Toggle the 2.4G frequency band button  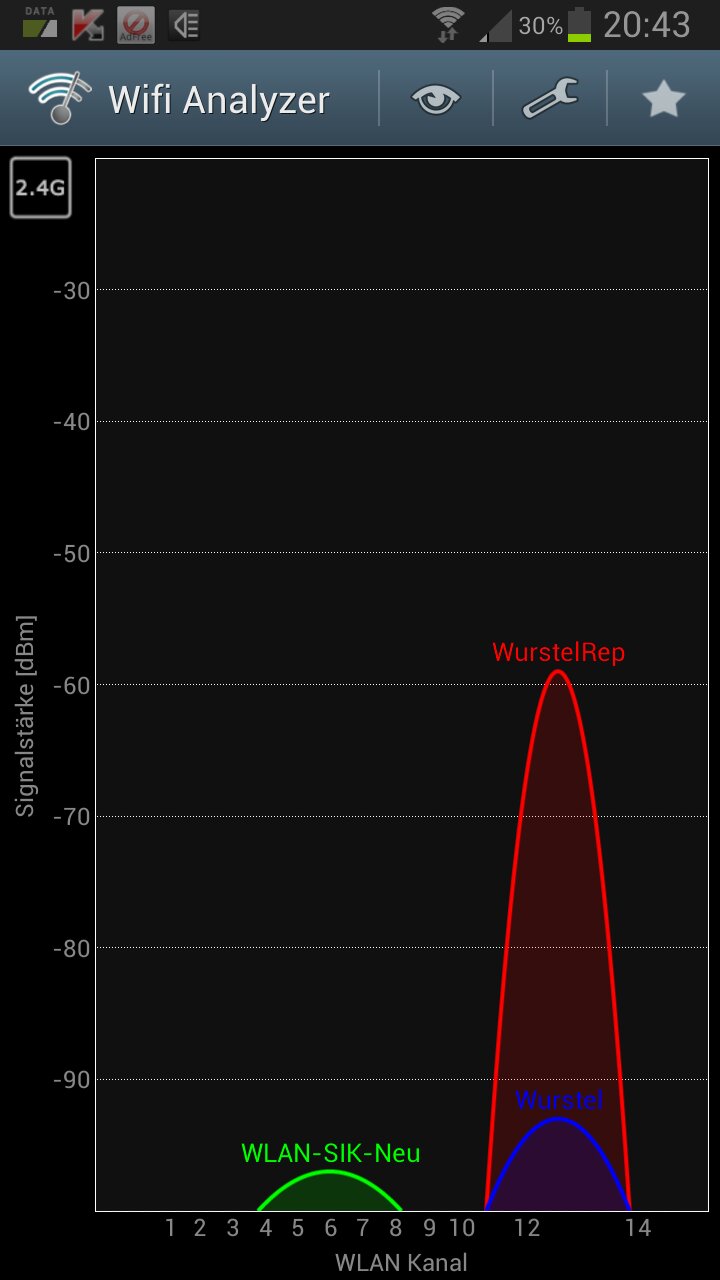(41, 187)
